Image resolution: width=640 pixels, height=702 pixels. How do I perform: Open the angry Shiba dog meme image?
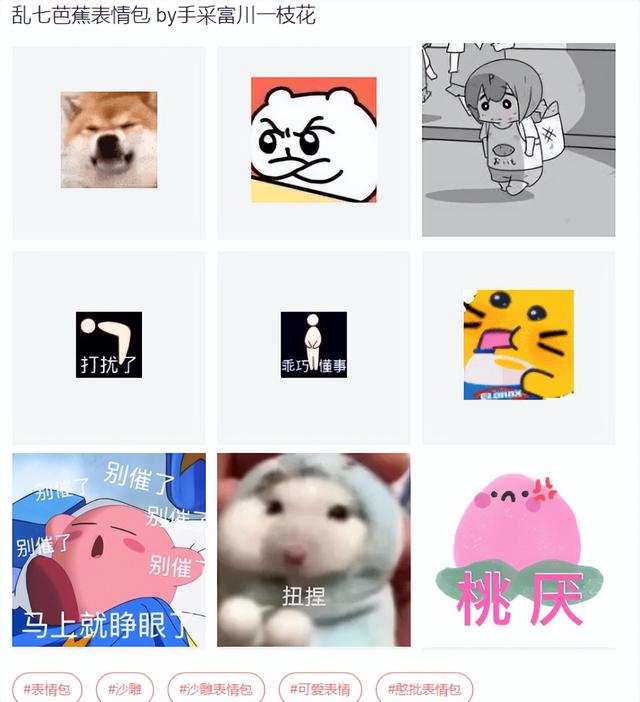[x=109, y=140]
